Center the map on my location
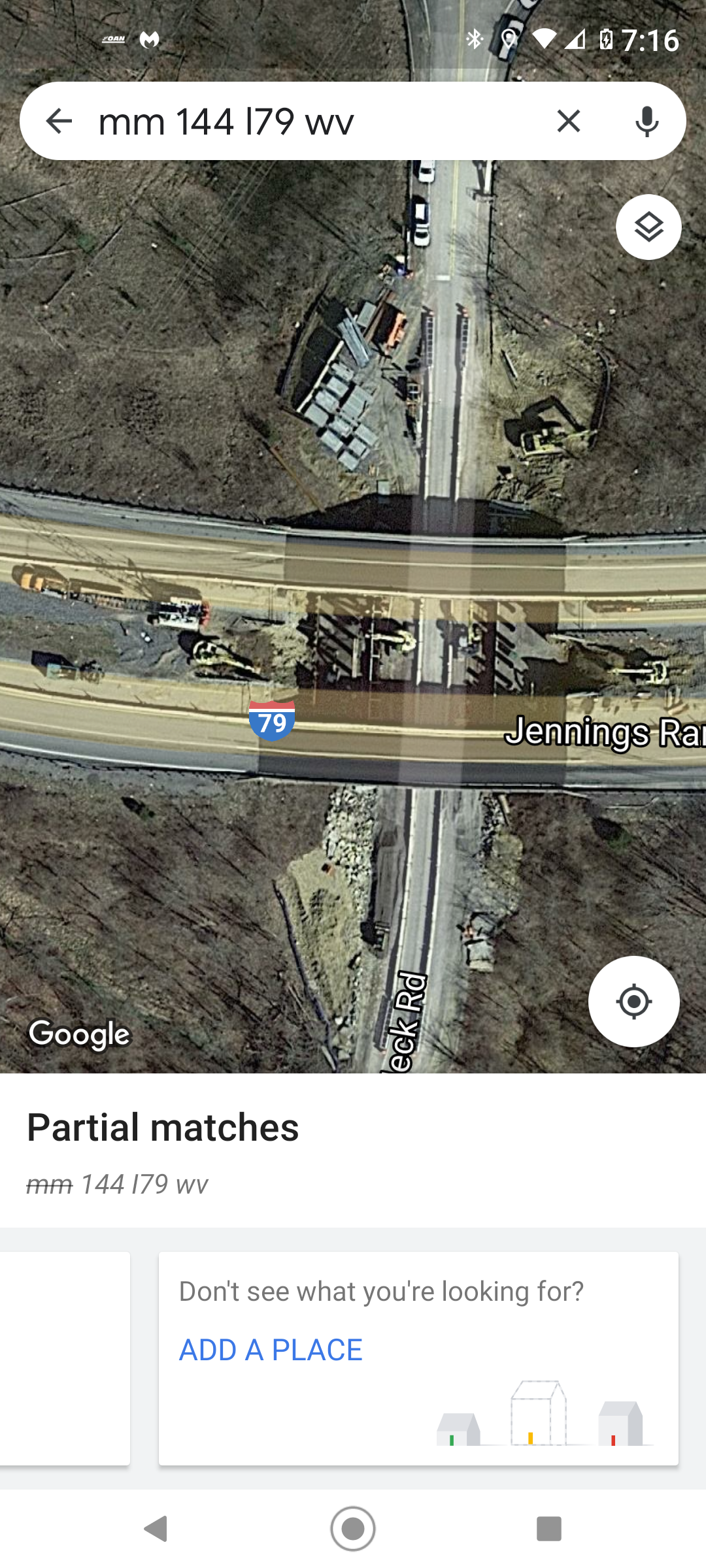The image size is (706, 1568). 634,1002
